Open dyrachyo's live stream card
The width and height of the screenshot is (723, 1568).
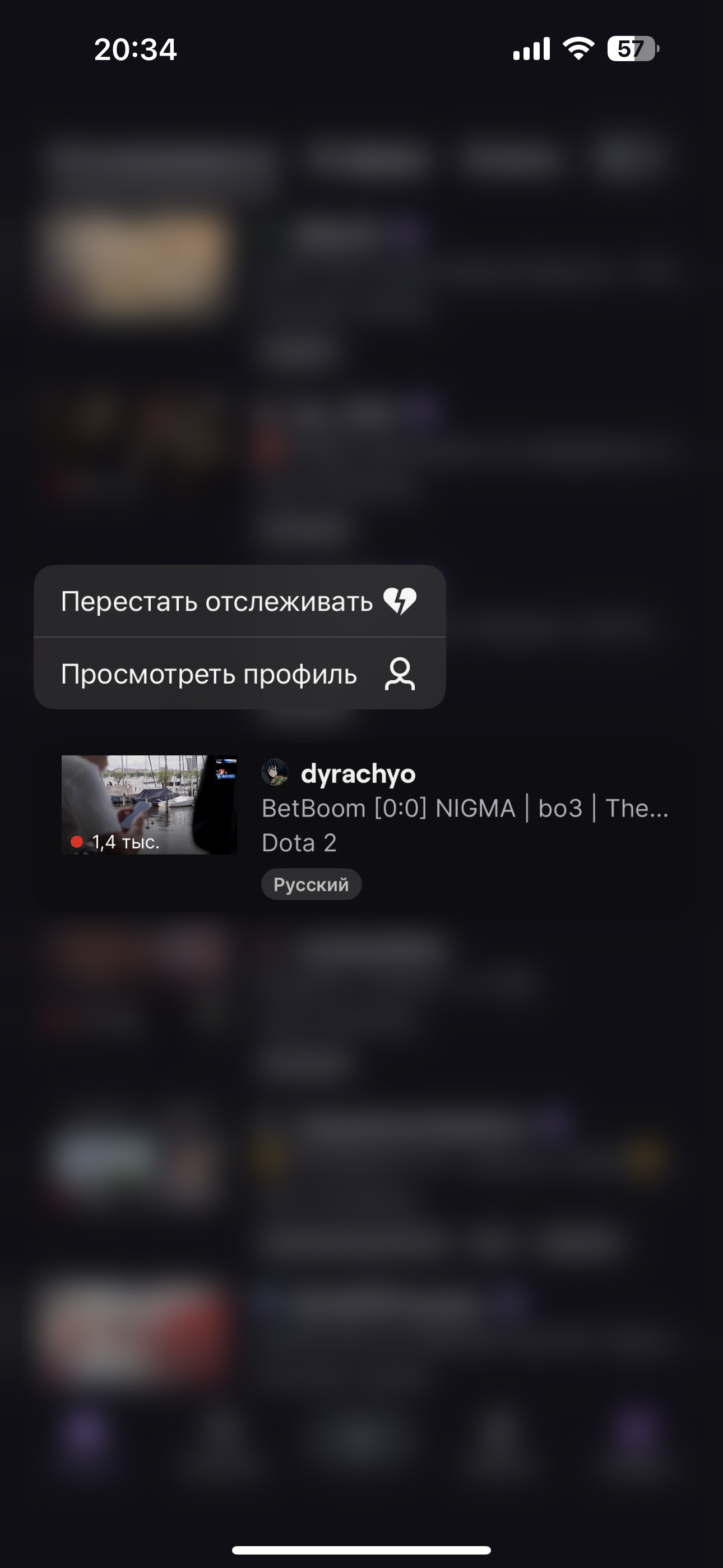coord(365,827)
